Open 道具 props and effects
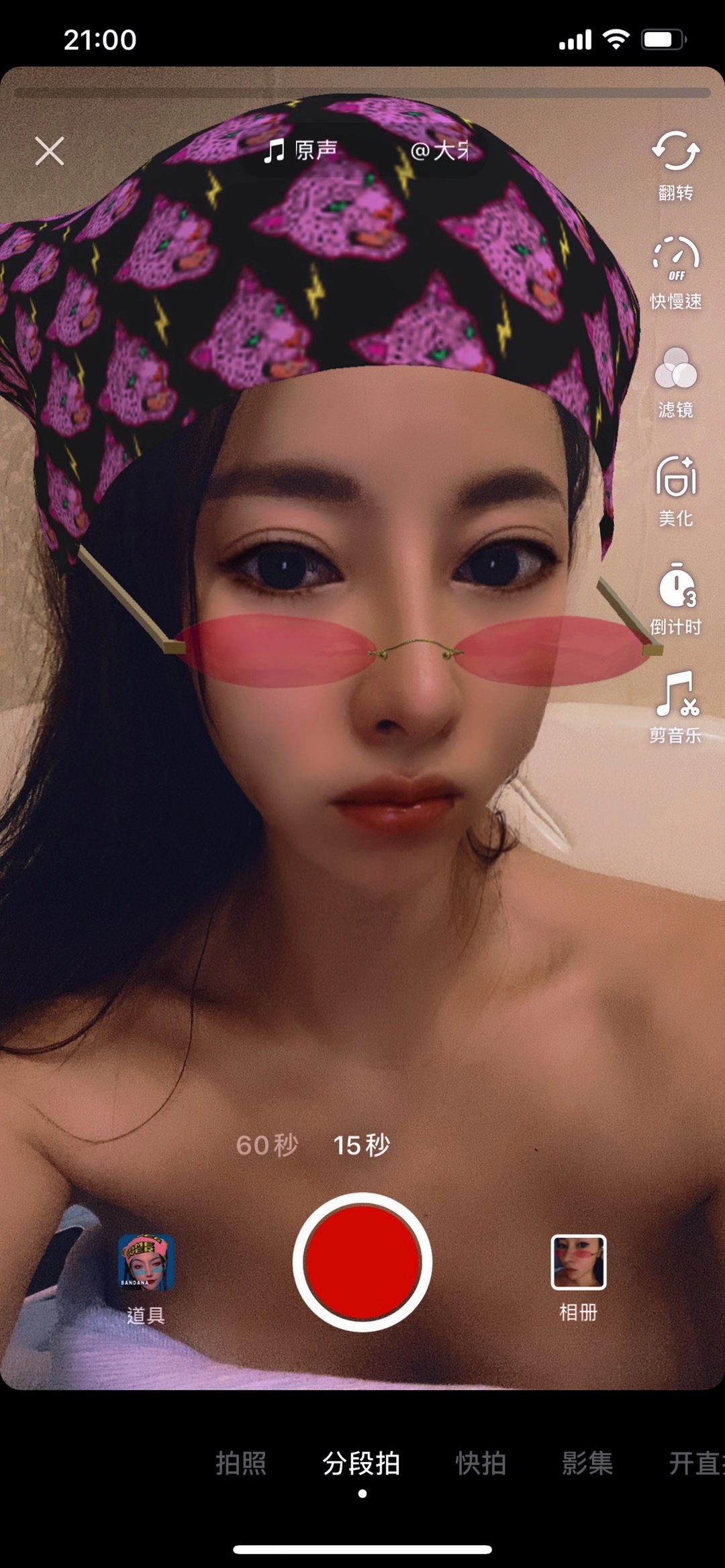Image resolution: width=725 pixels, height=1568 pixels. (x=146, y=1277)
